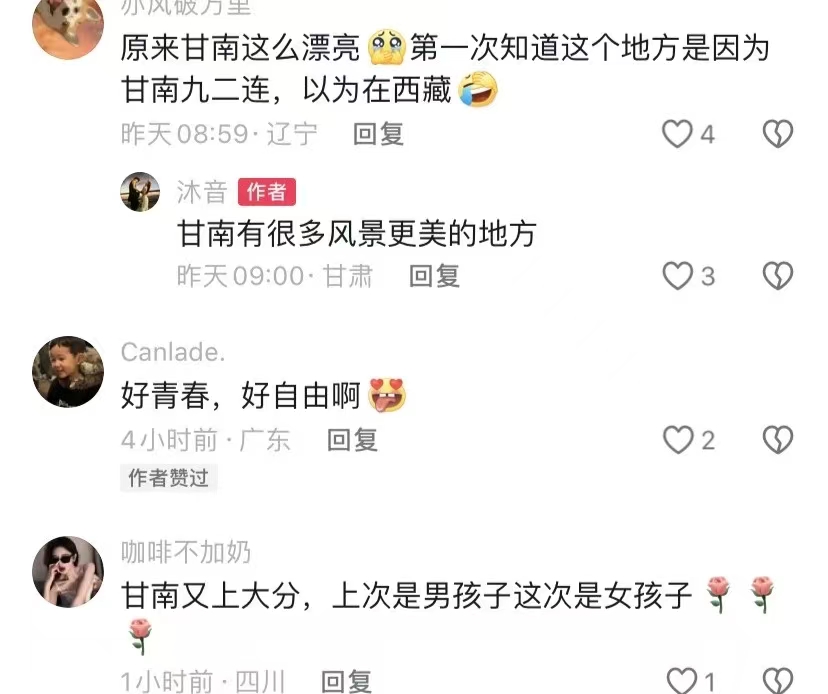Dislike author 沐音's reply
The image size is (828, 694).
(x=778, y=276)
